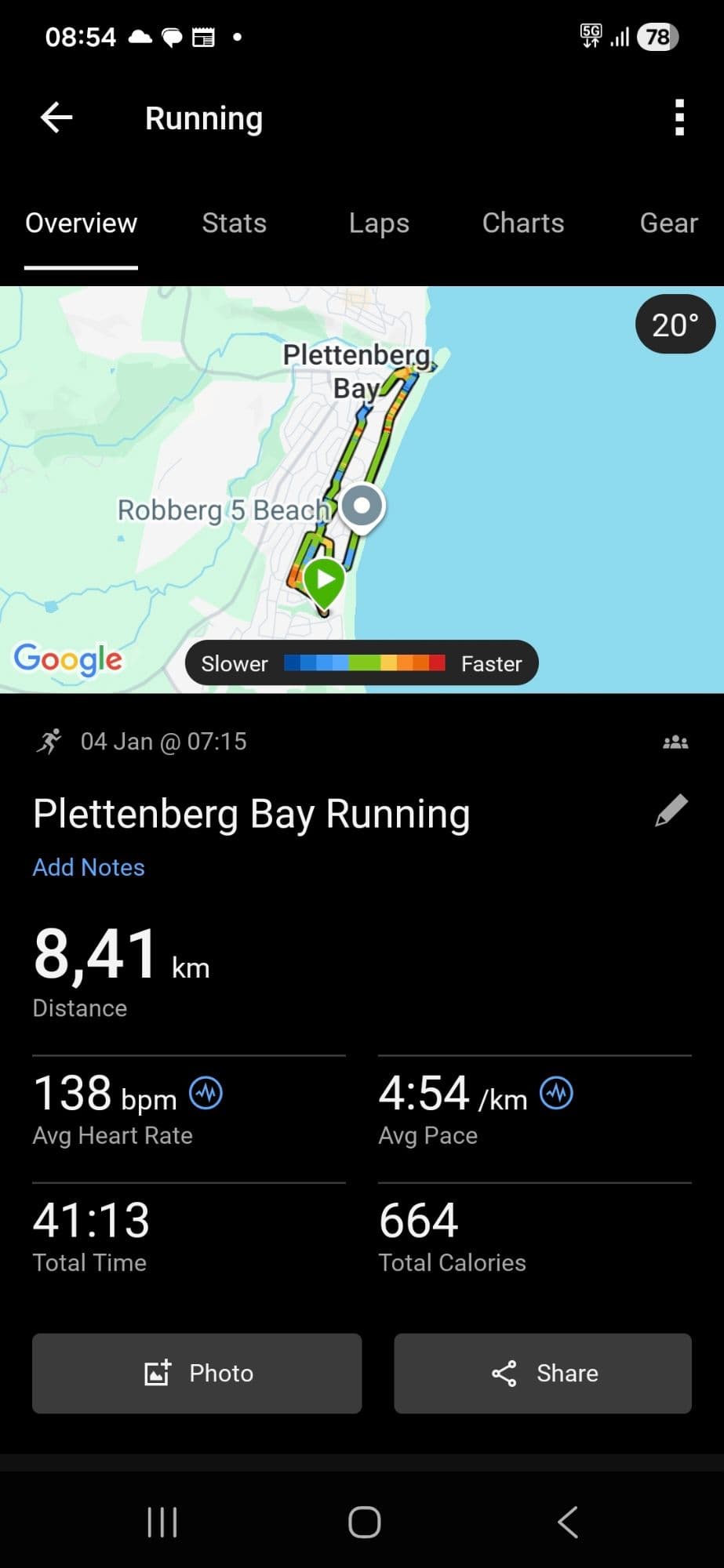Screen dimensions: 724x1568
Task: Edit the activity name with pencil icon
Action: (671, 811)
